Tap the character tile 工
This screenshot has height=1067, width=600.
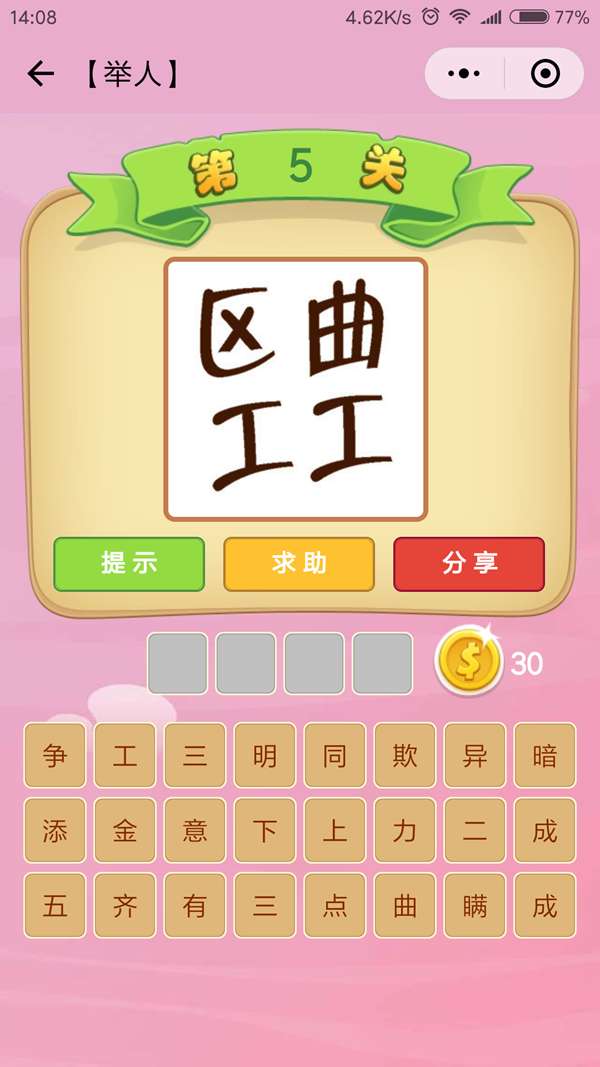point(125,755)
